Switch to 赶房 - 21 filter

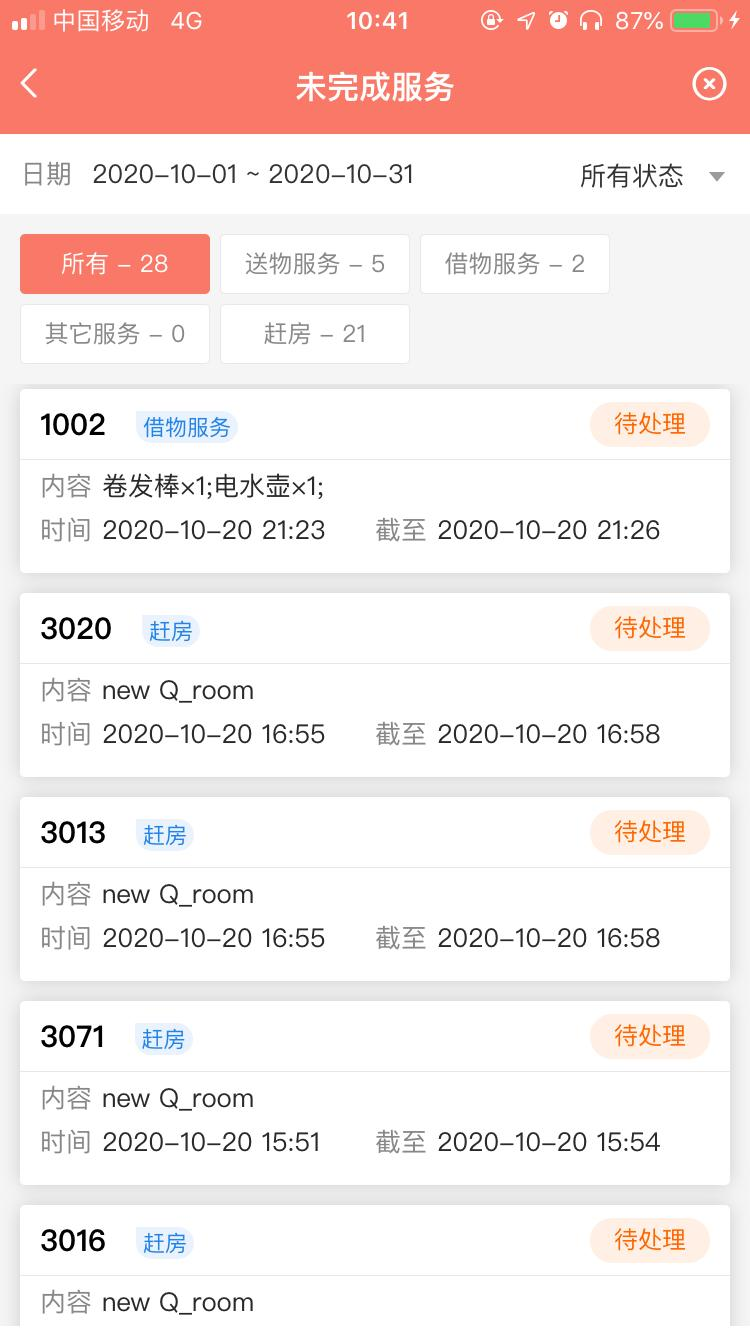315,334
